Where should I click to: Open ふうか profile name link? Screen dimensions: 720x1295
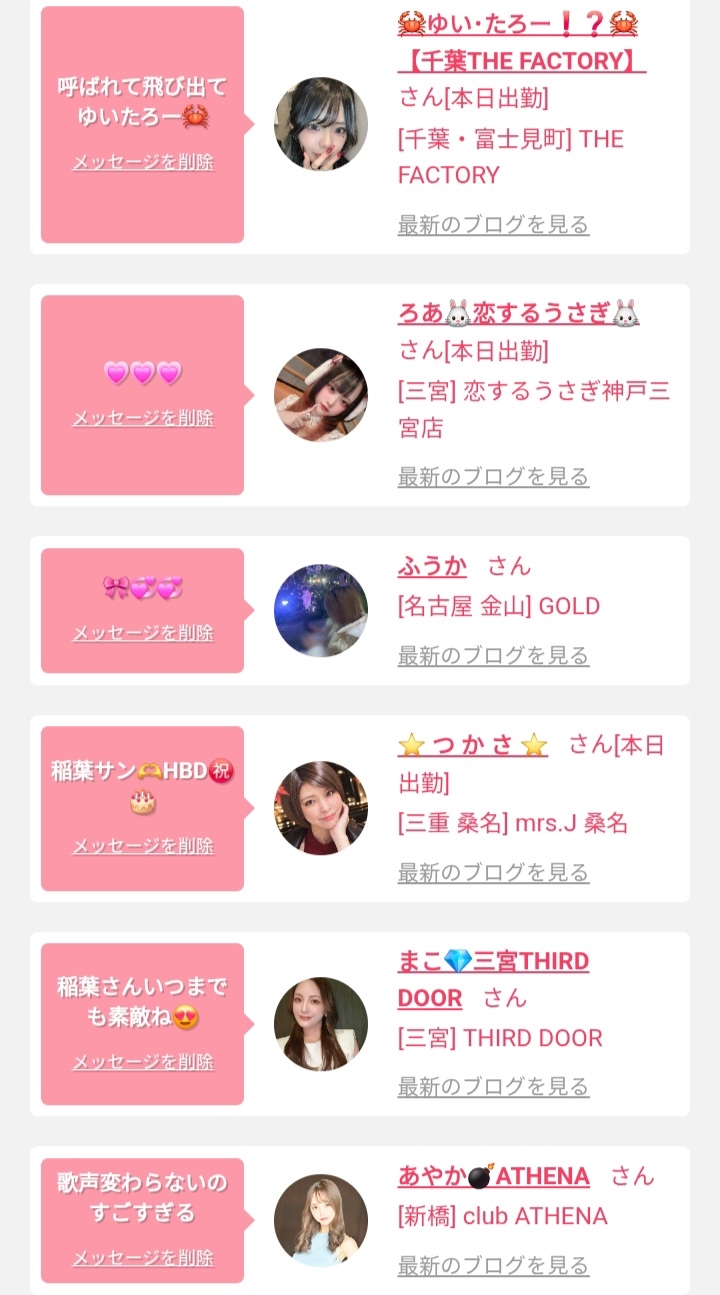432,566
